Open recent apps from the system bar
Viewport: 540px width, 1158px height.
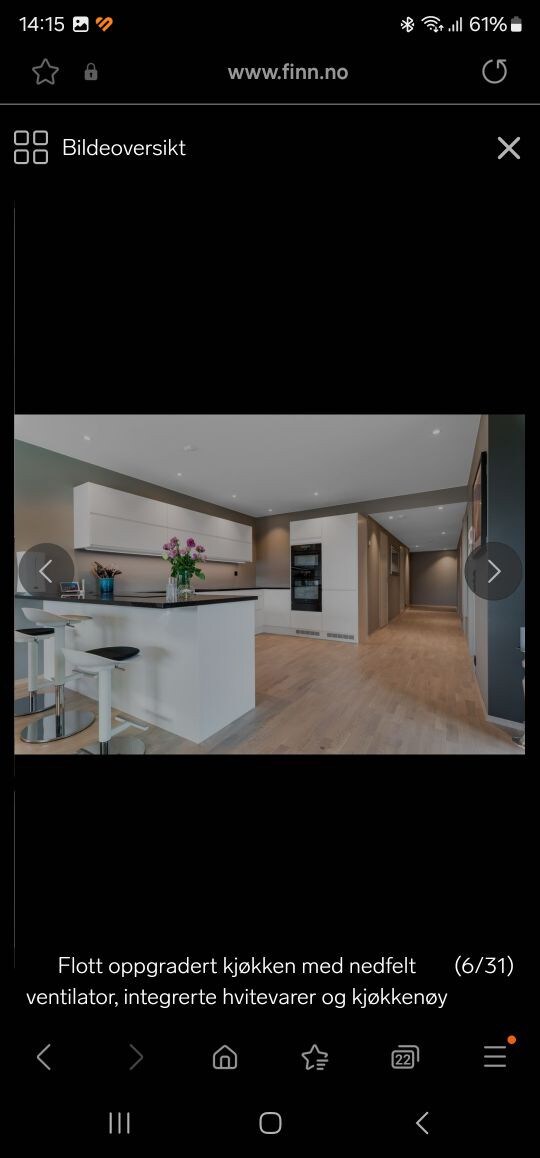120,1123
